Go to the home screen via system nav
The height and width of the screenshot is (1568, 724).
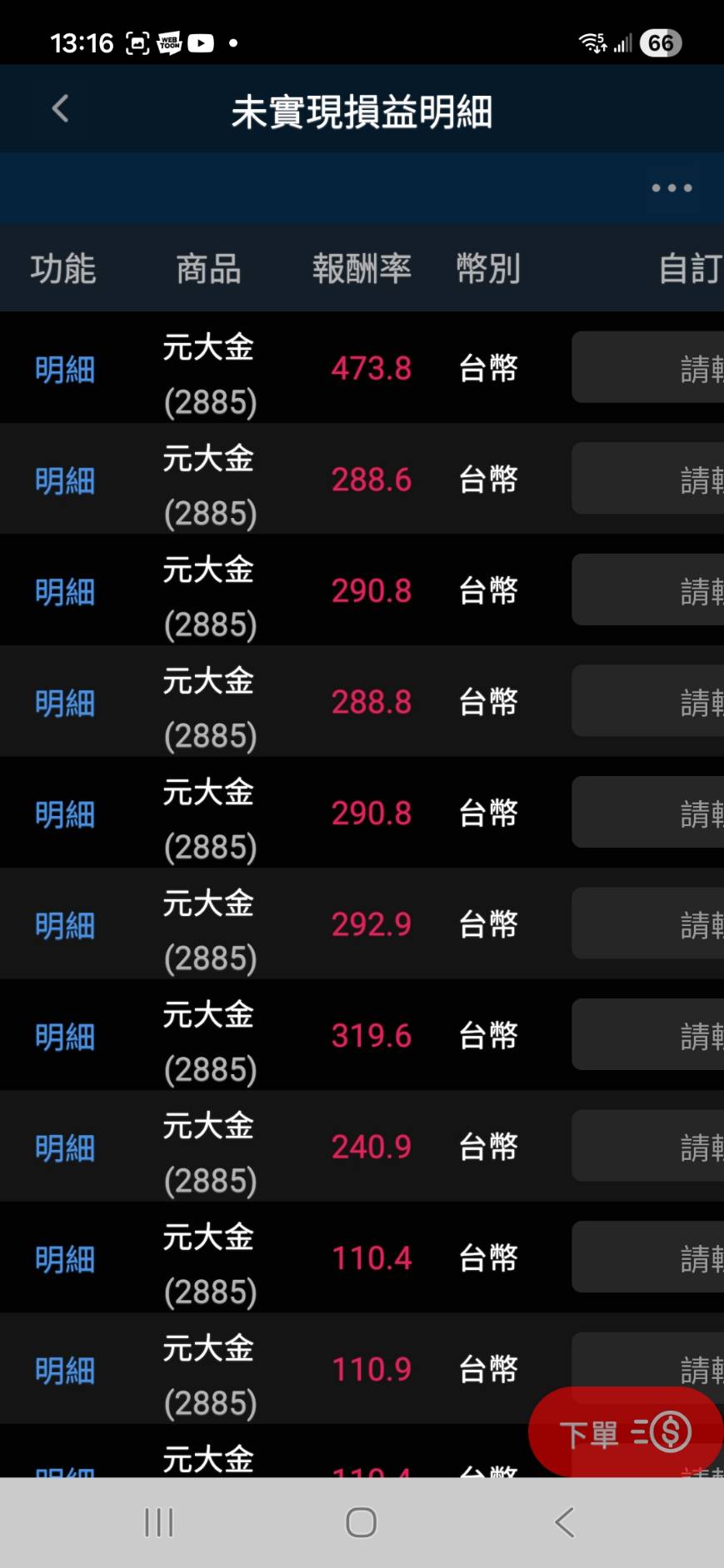[361, 1522]
